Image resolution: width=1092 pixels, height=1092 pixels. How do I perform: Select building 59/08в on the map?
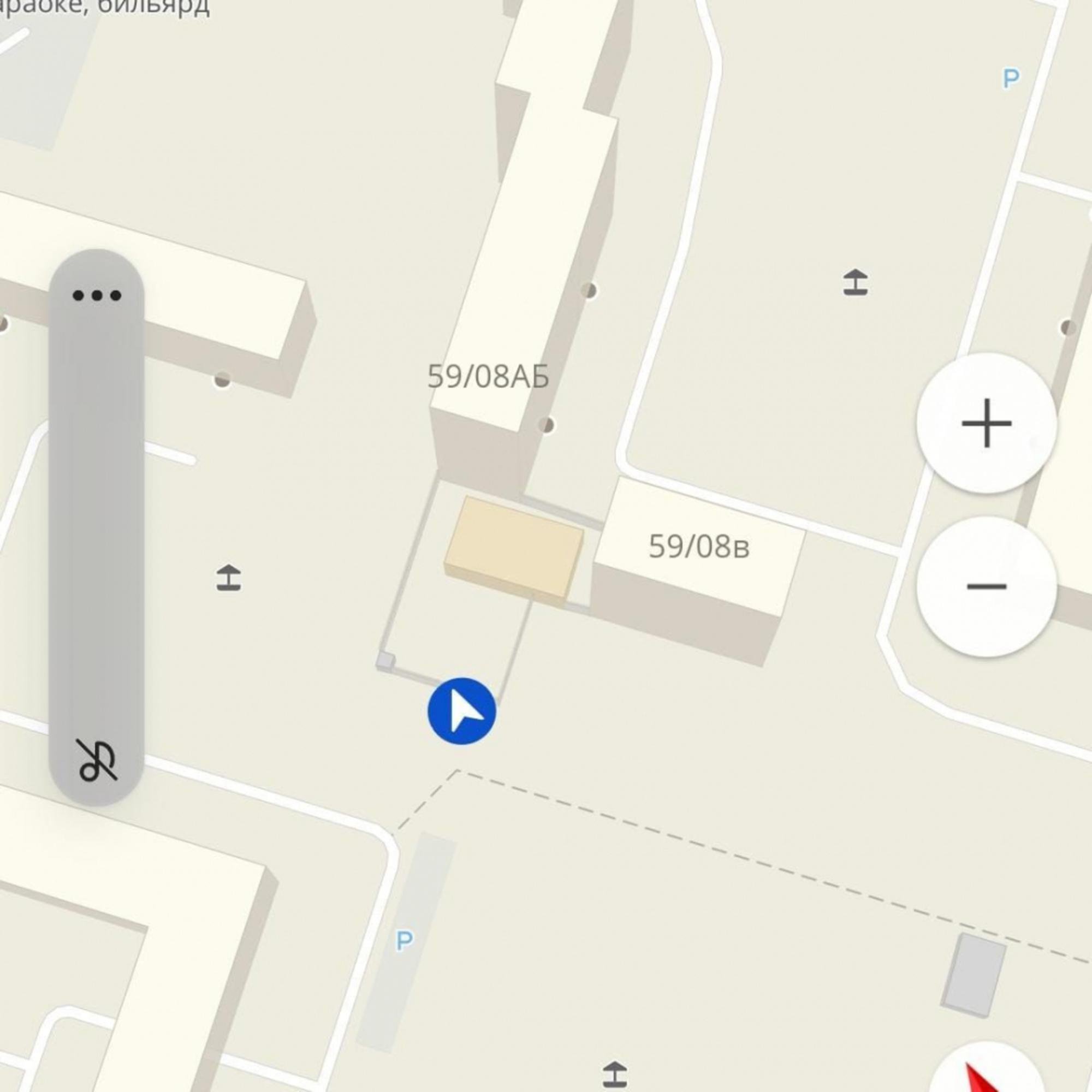[x=699, y=547]
